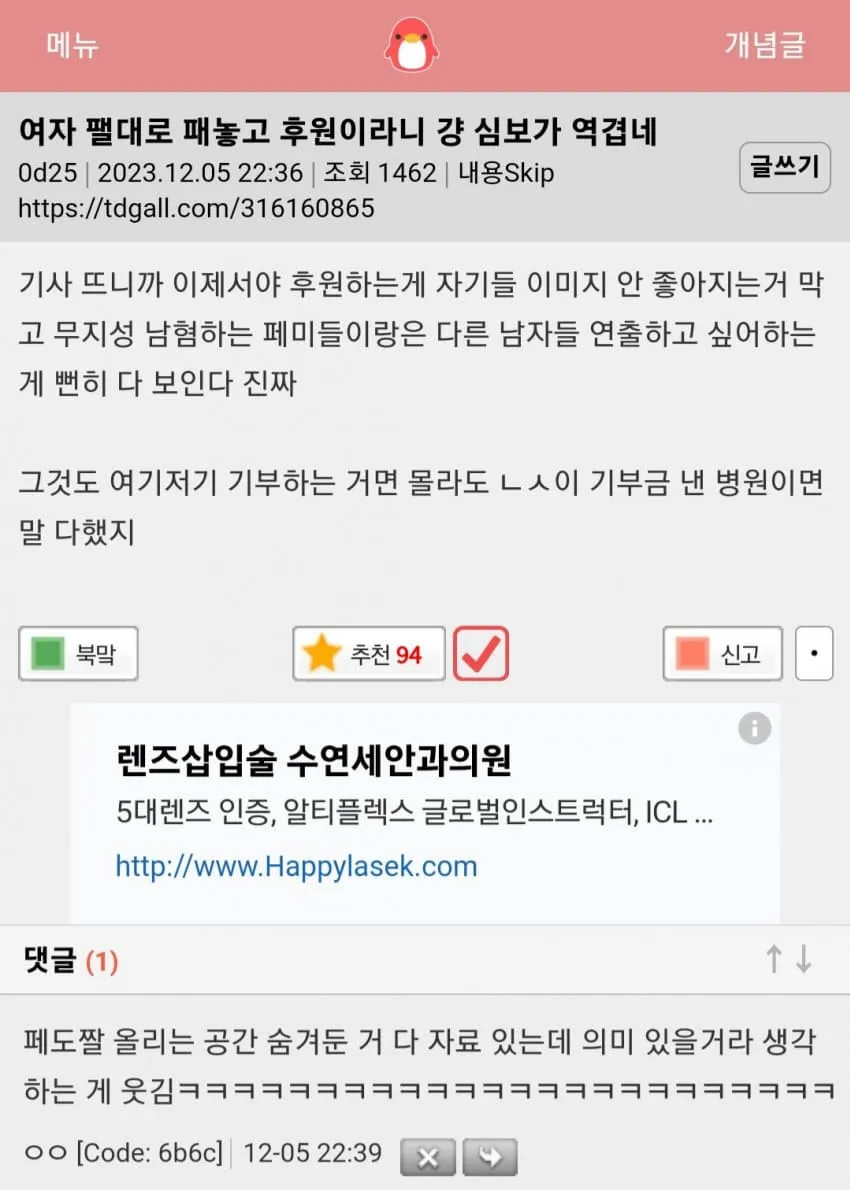
Task: Report the post with the 신고 button
Action: [722, 655]
